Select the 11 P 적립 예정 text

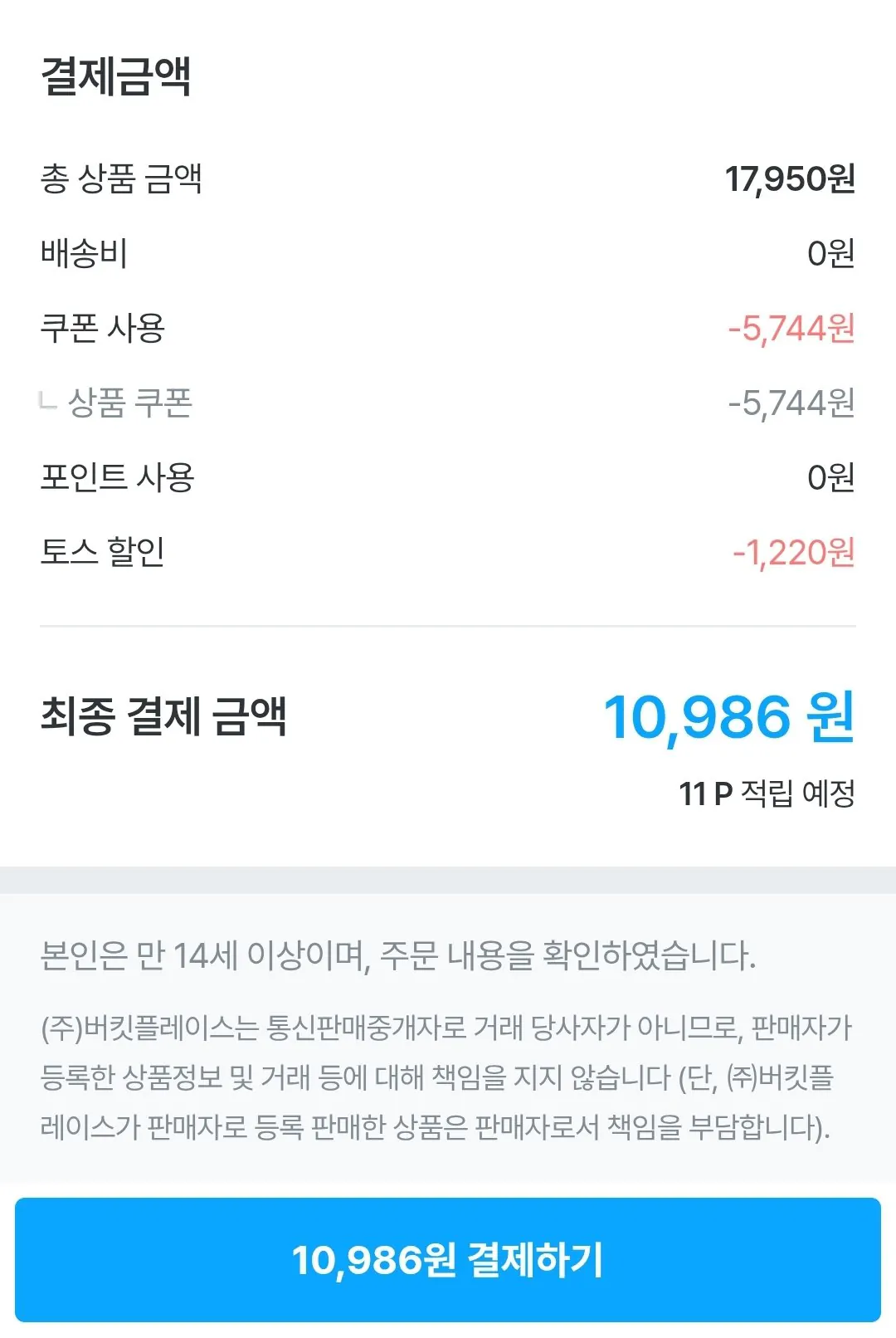click(x=767, y=793)
